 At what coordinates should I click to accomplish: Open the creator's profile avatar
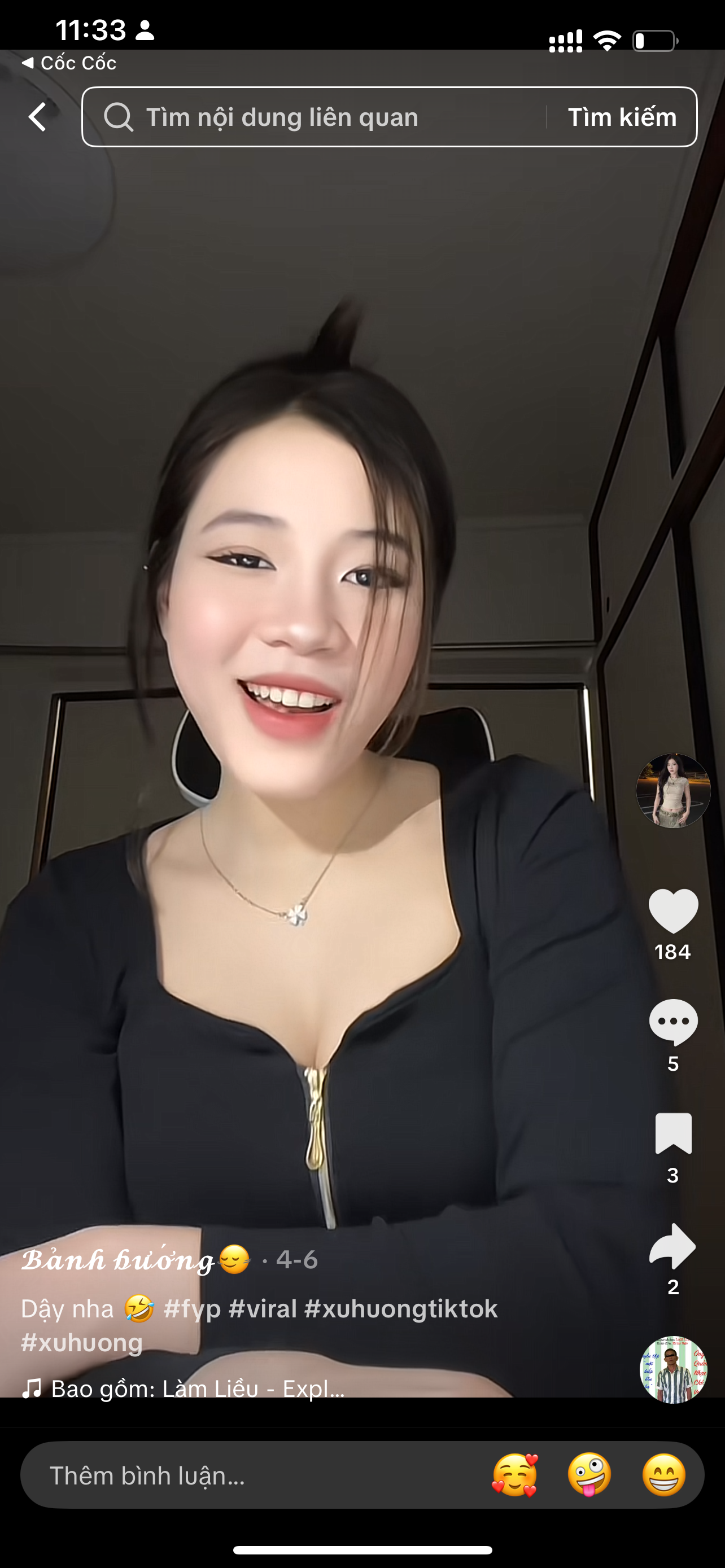pos(672,790)
